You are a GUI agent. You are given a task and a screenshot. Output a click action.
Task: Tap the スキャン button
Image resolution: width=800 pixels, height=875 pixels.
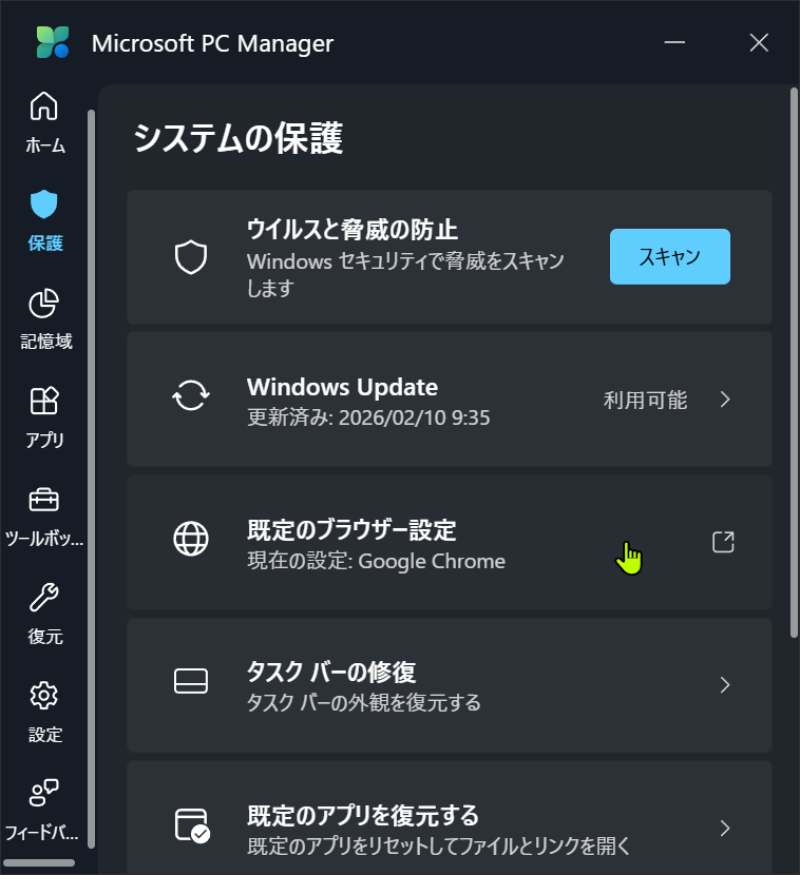tap(669, 257)
